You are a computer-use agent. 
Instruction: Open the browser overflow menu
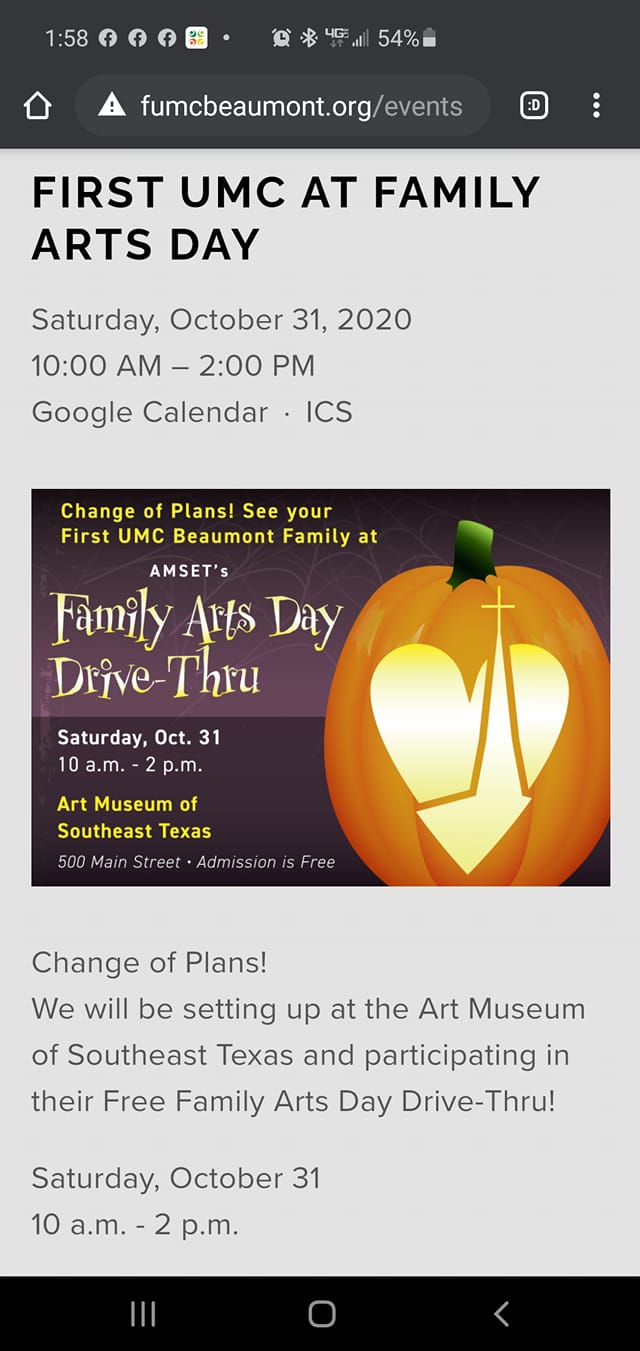coord(596,106)
